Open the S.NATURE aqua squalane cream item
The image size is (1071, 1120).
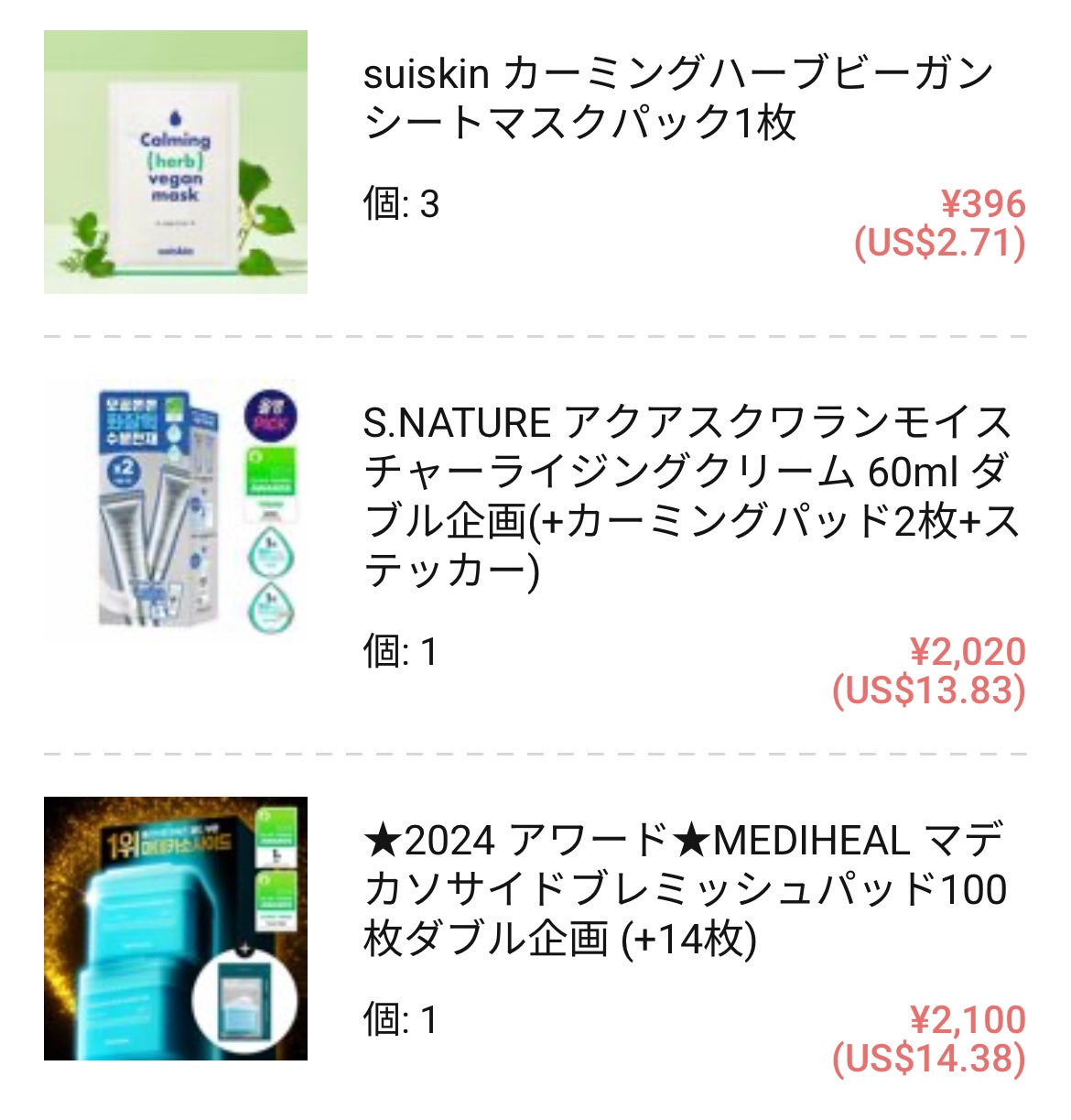pos(687,496)
